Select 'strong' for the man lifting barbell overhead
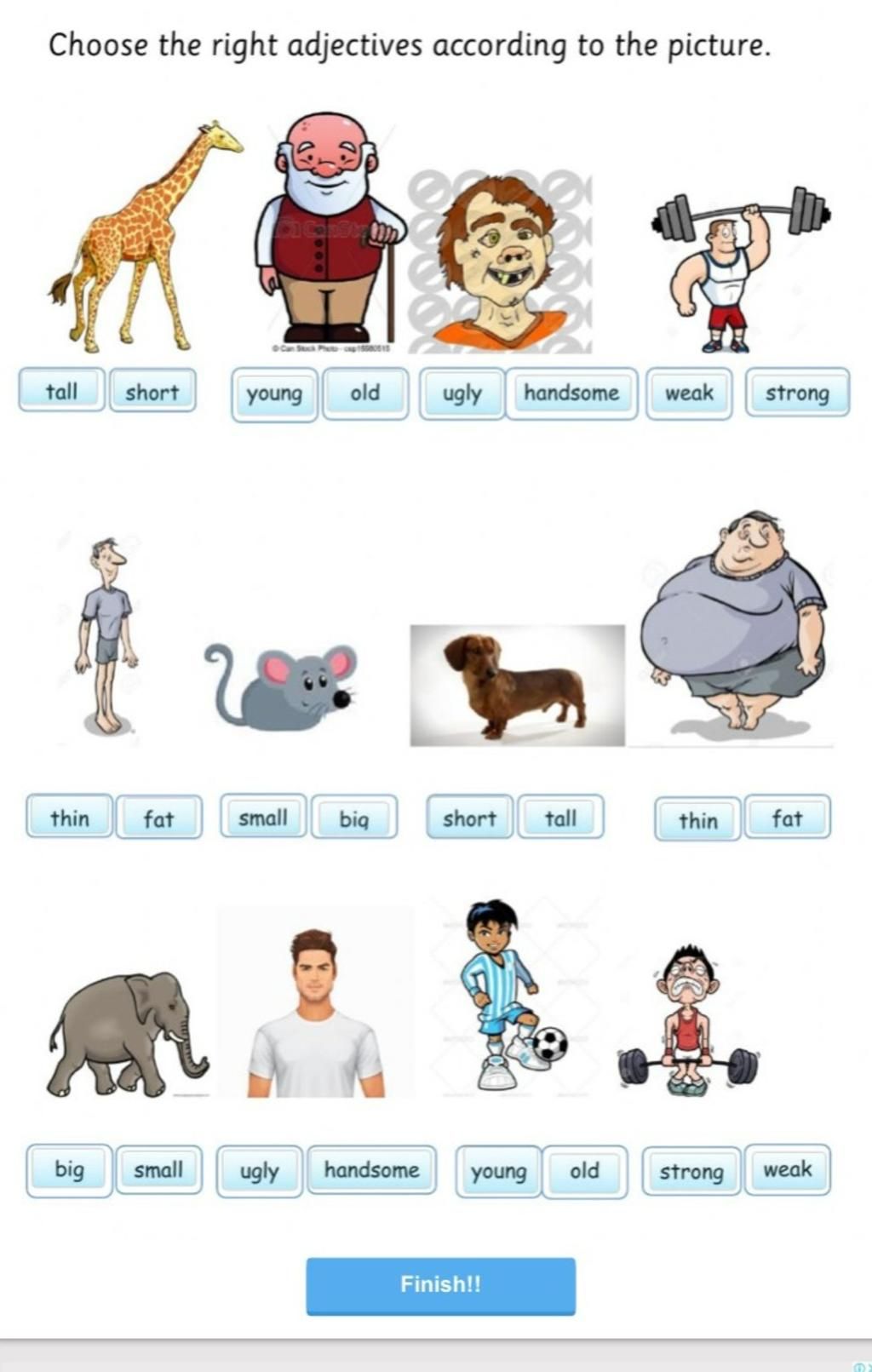Screen dimensions: 872x1372 pyautogui.click(x=797, y=393)
